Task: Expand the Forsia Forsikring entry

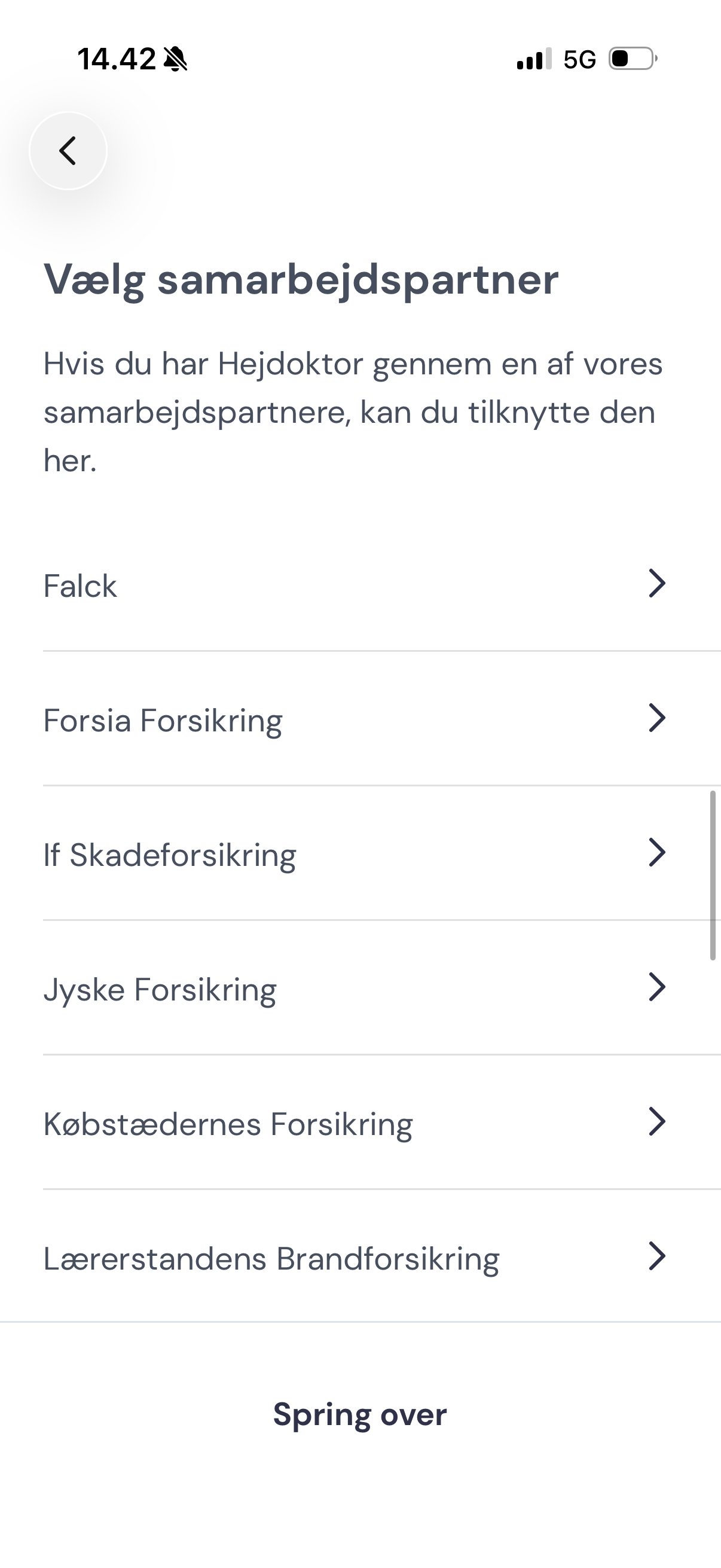Action: pyautogui.click(x=360, y=719)
